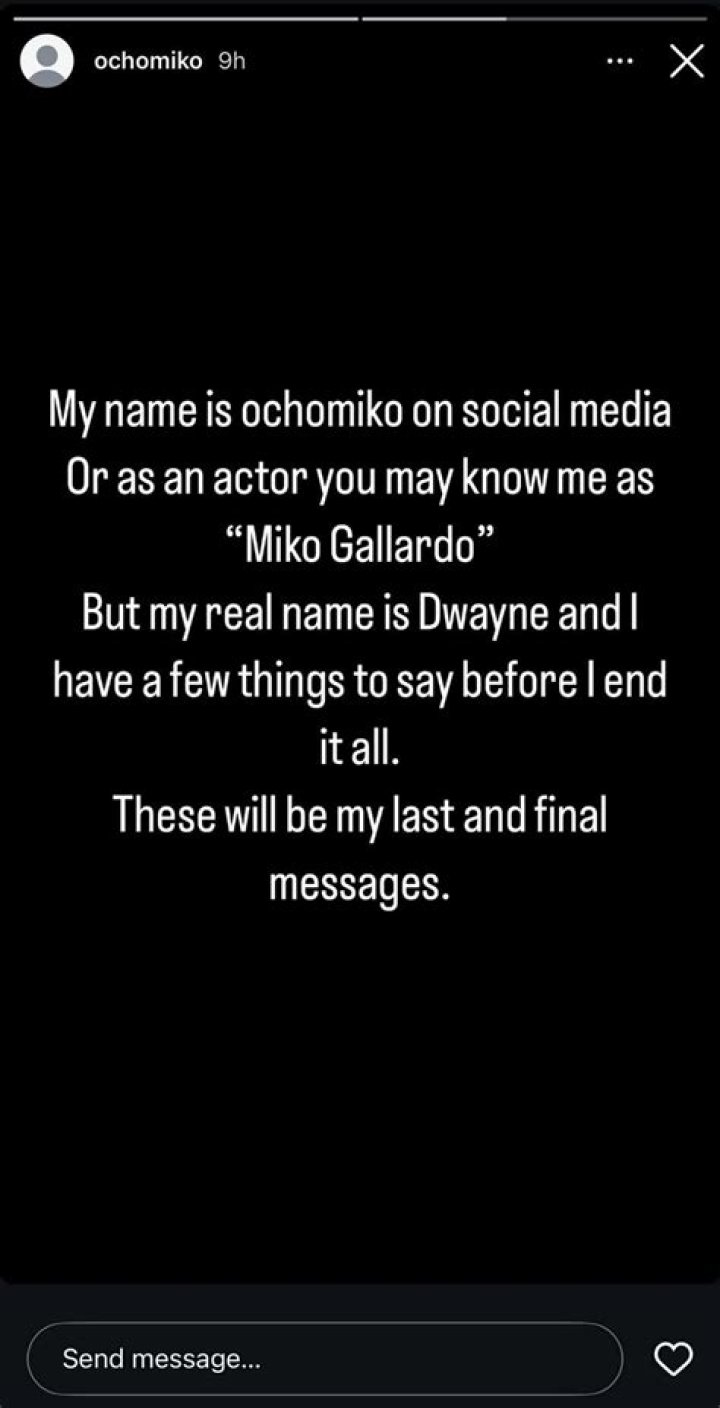The height and width of the screenshot is (1408, 720).
Task: Close the ochomiko story
Action: [x=686, y=61]
